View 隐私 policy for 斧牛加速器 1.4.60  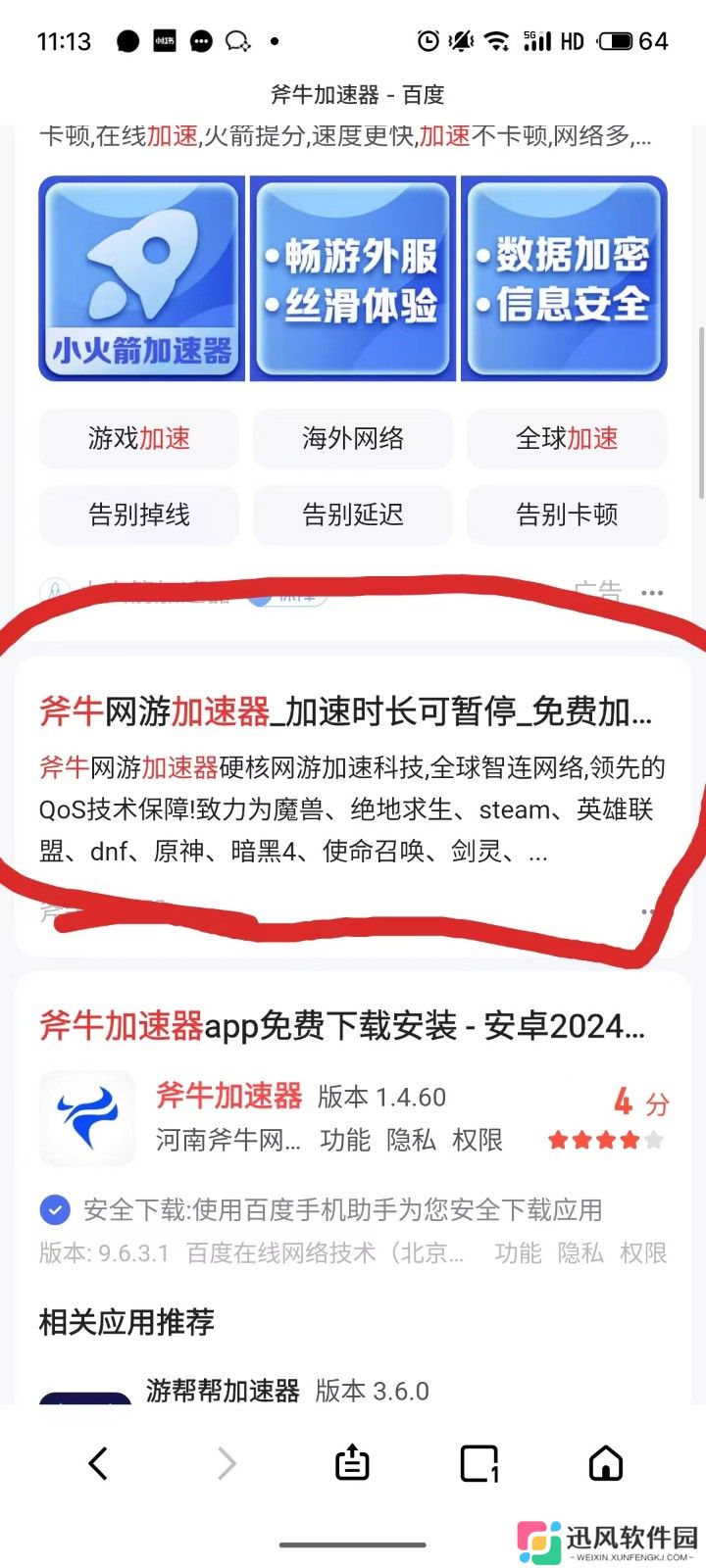point(412,1140)
